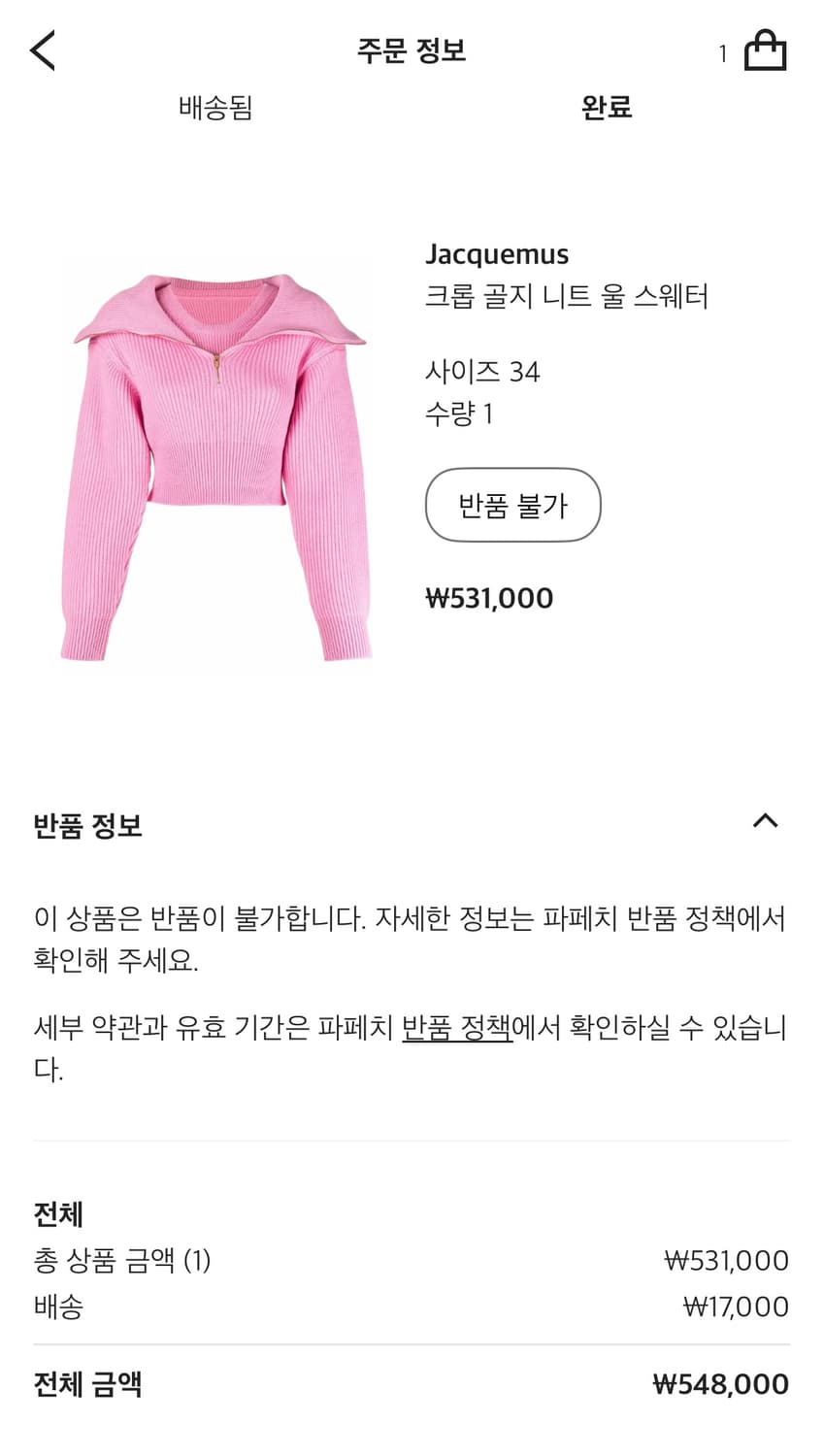Select the ₩531,000 price label
824x1456 pixels.
coord(488,598)
